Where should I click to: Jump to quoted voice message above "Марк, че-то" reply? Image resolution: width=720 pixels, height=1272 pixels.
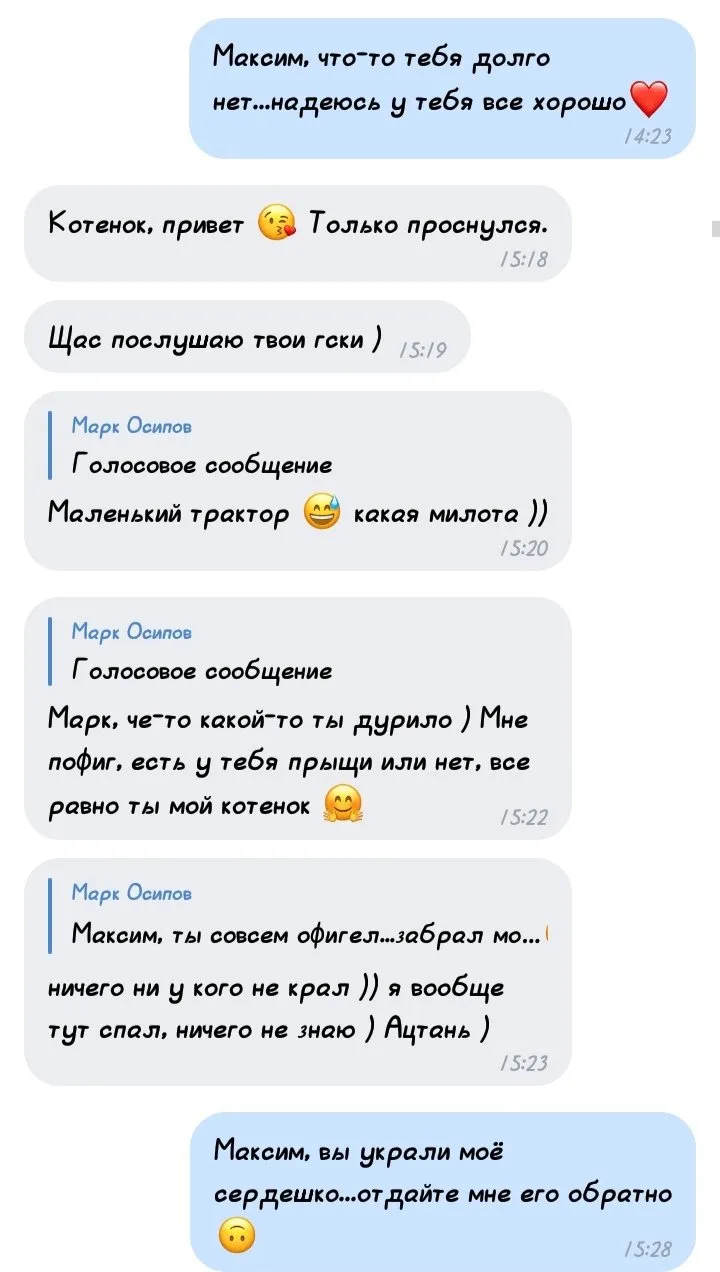[200, 652]
